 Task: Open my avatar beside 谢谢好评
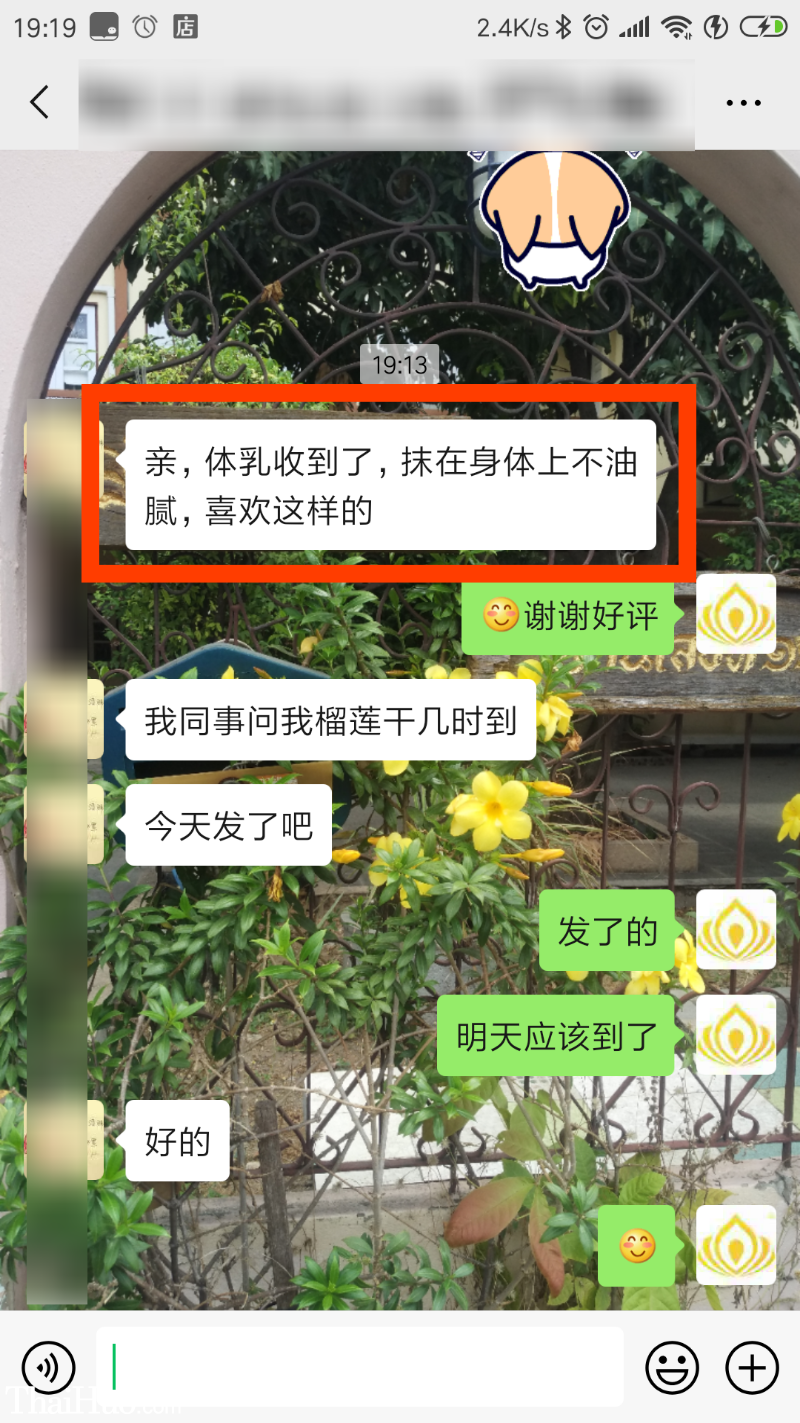click(736, 614)
